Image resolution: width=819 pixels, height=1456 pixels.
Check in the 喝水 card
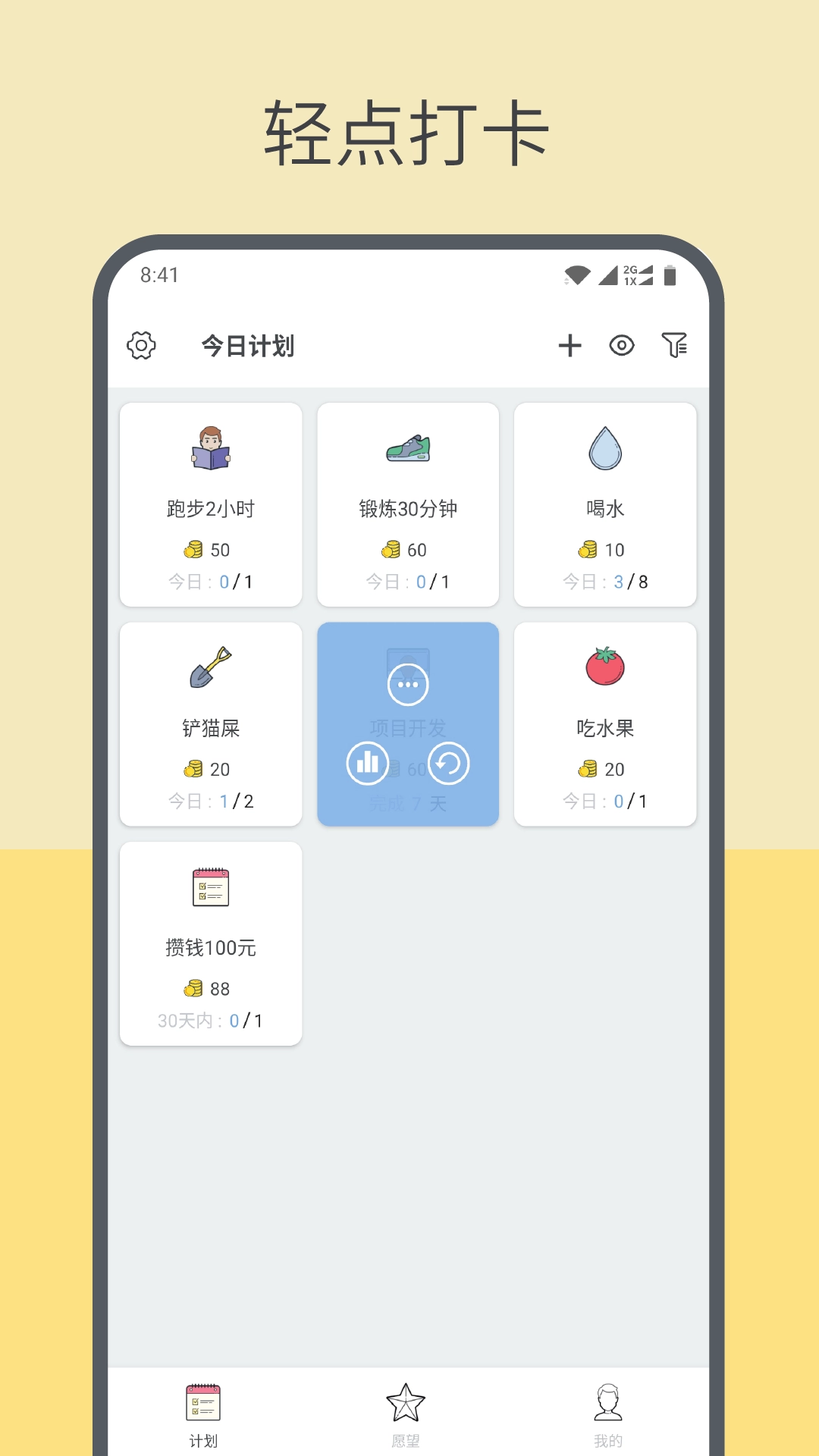(x=605, y=504)
